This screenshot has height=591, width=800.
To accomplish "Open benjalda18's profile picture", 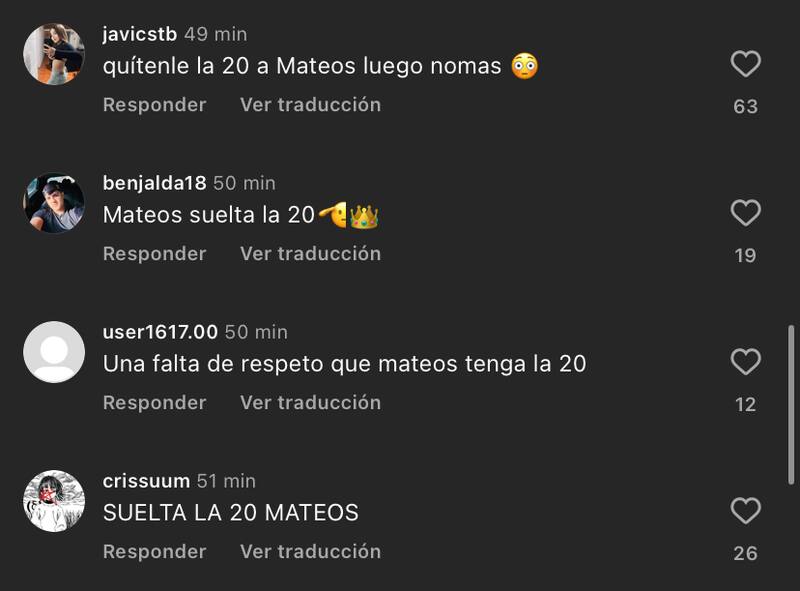I will tap(54, 203).
